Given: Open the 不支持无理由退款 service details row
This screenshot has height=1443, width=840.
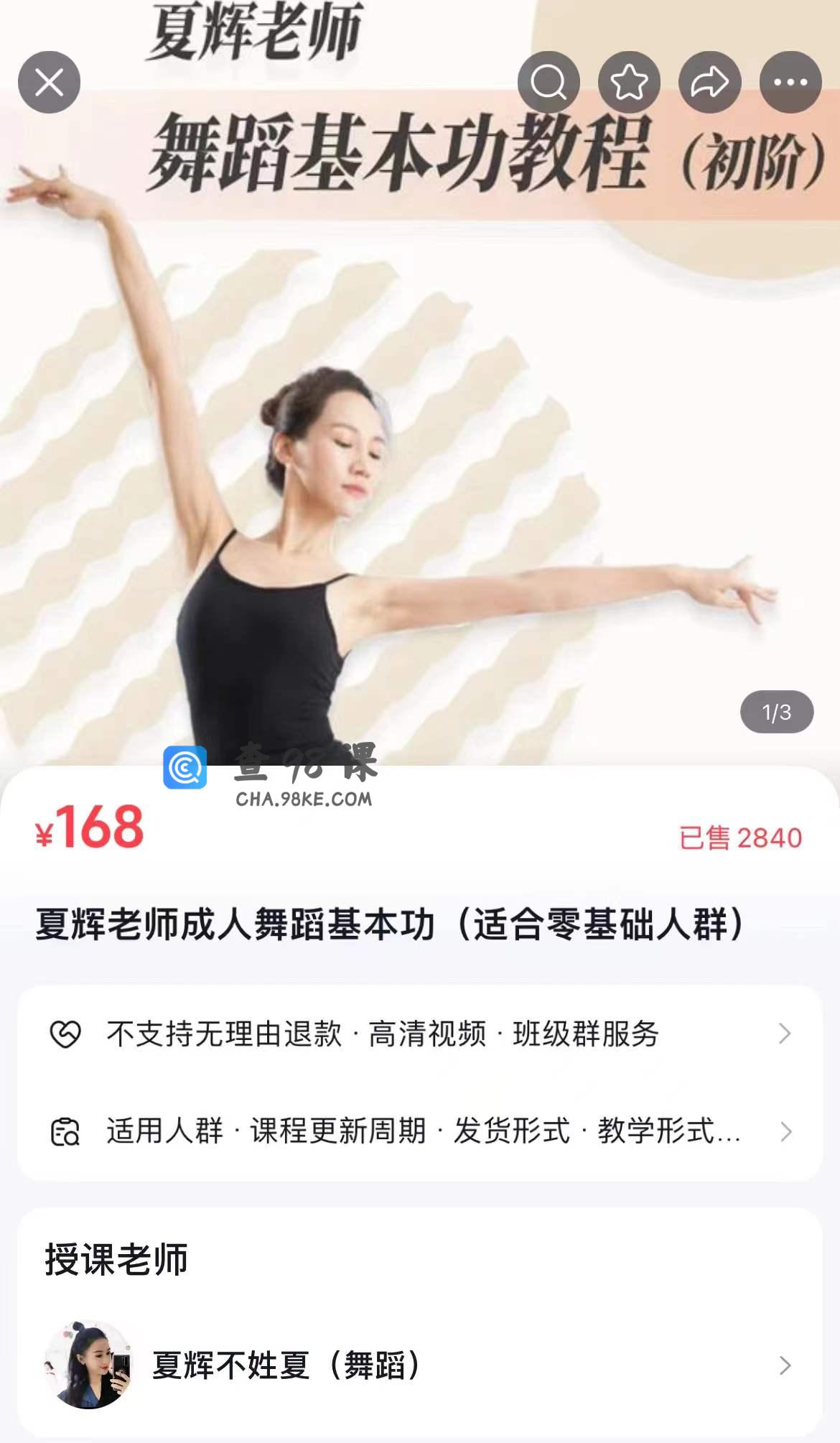Looking at the screenshot, I should click(x=420, y=1034).
